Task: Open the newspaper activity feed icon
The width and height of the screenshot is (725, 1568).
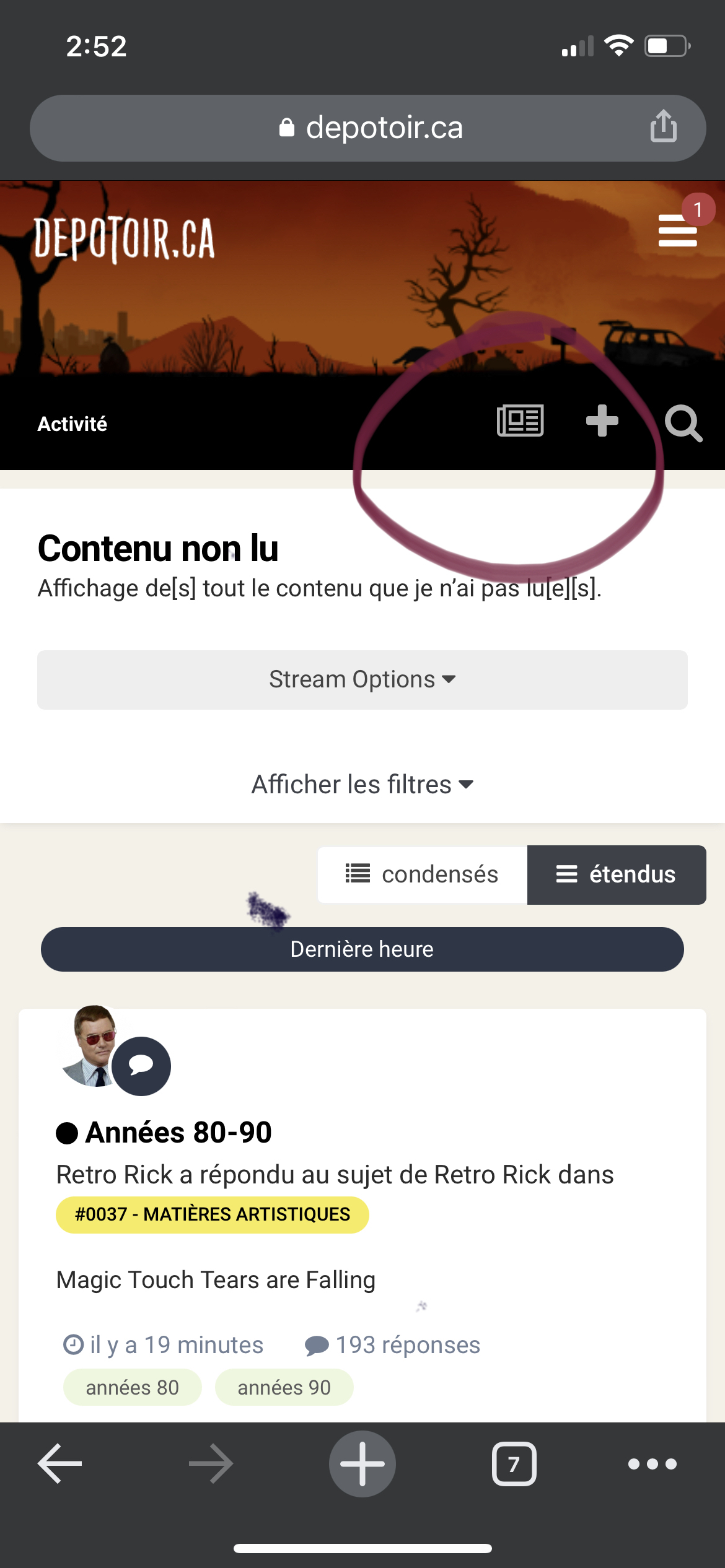Action: [x=521, y=422]
